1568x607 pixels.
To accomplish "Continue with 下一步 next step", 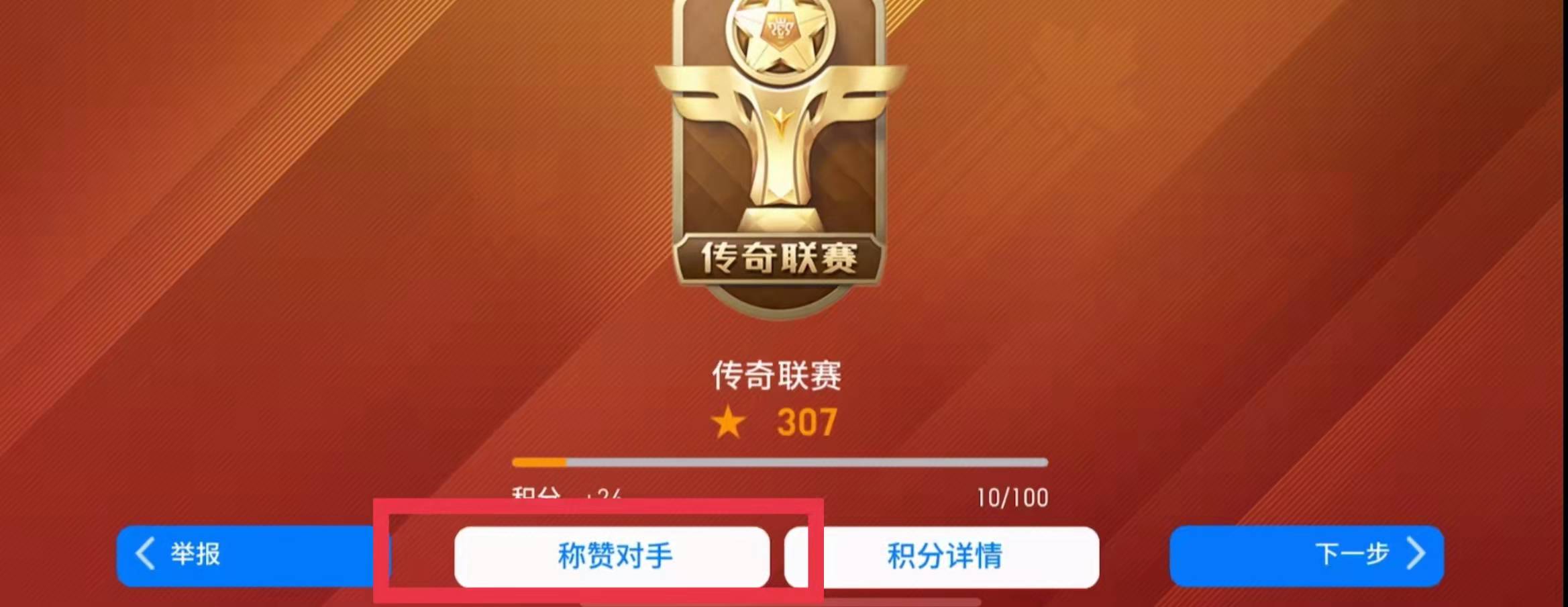I will click(1306, 555).
